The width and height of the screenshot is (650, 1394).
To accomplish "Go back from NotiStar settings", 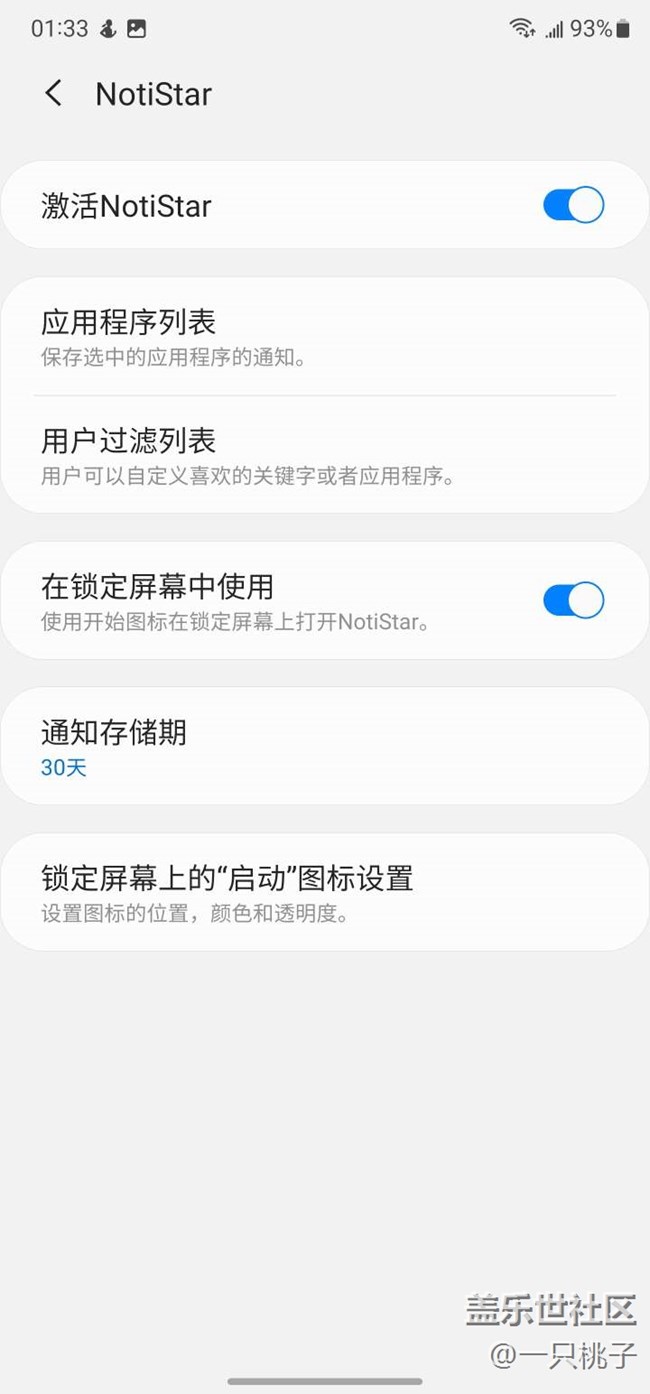I will [x=54, y=94].
